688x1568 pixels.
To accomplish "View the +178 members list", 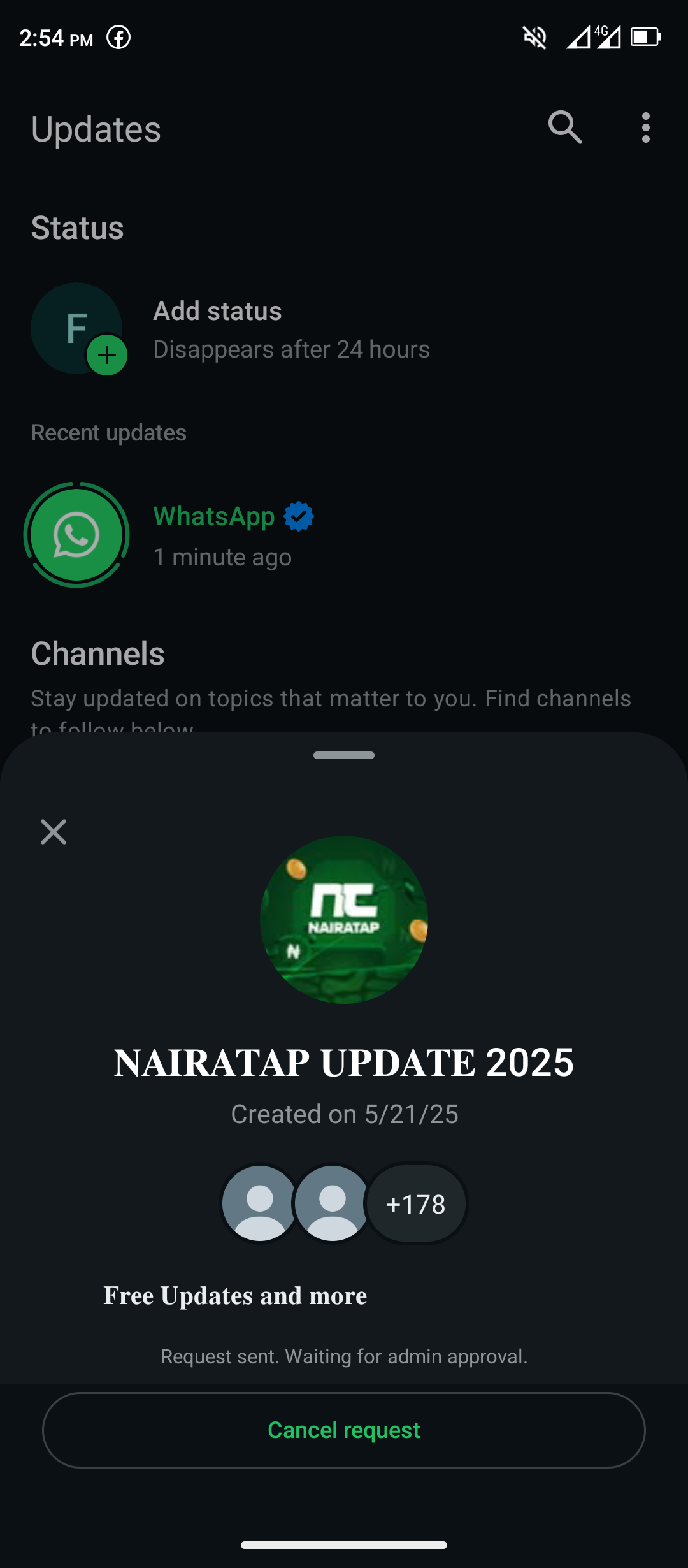I will tap(416, 1204).
